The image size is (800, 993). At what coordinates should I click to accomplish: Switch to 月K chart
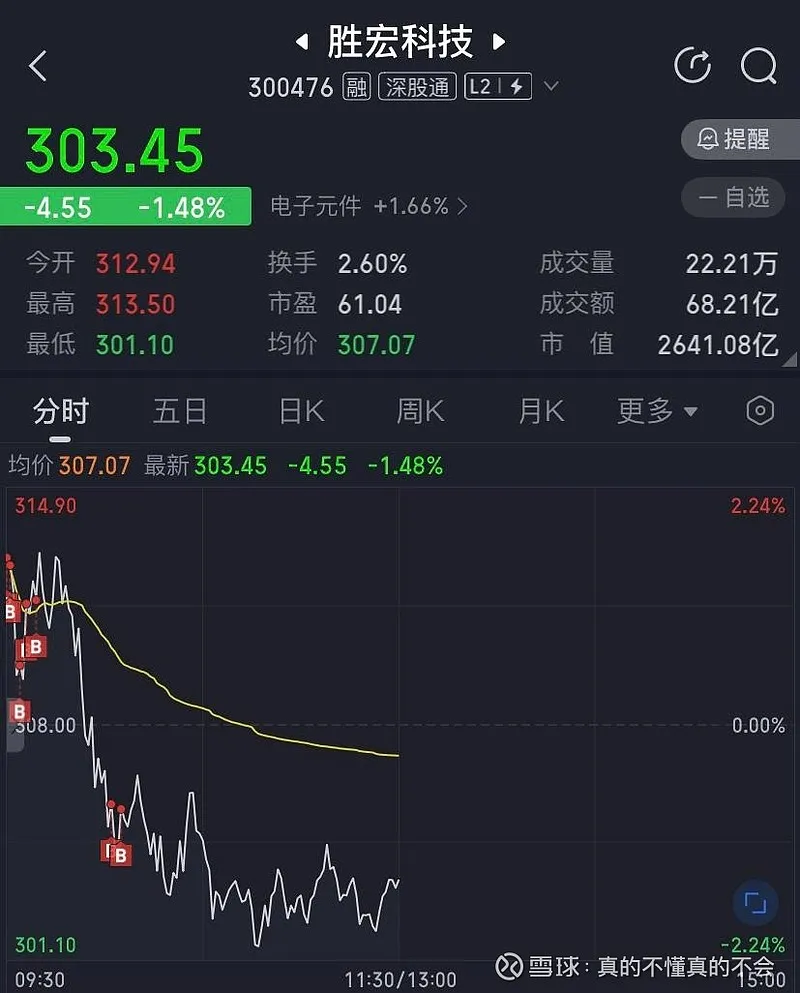541,411
